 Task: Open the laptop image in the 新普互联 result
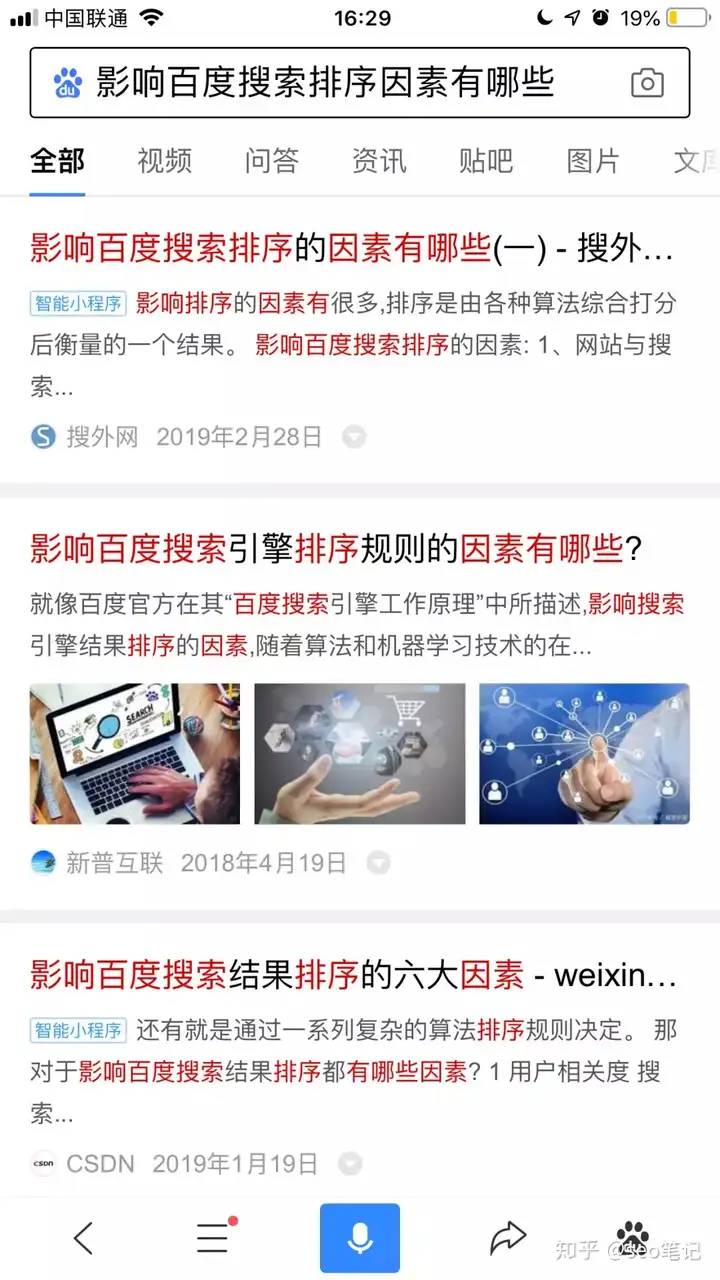(135, 753)
